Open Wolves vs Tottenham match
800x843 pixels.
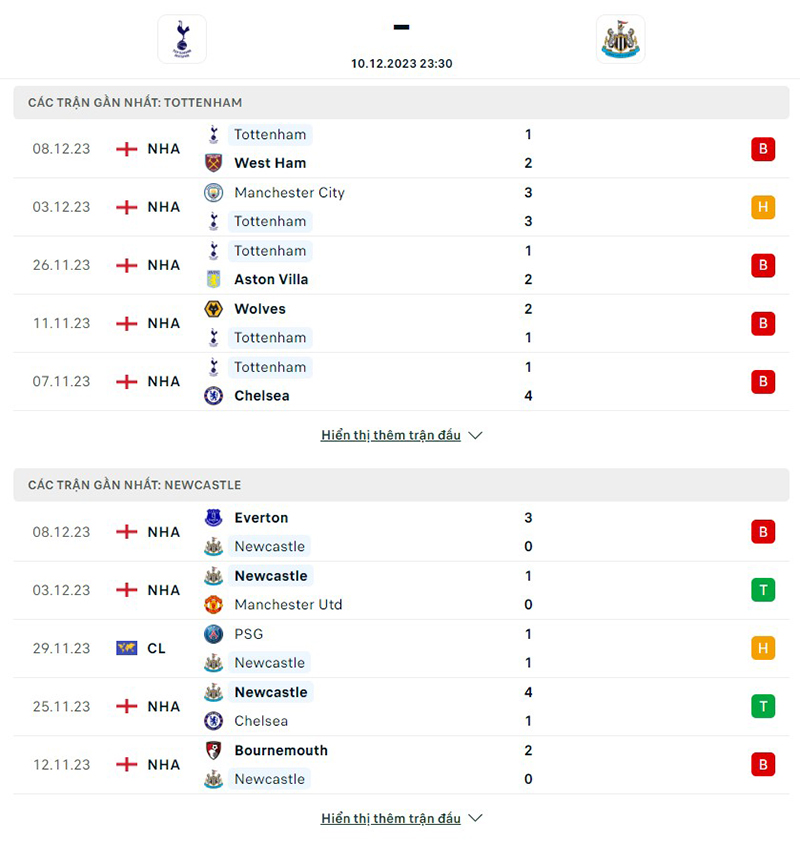400,323
